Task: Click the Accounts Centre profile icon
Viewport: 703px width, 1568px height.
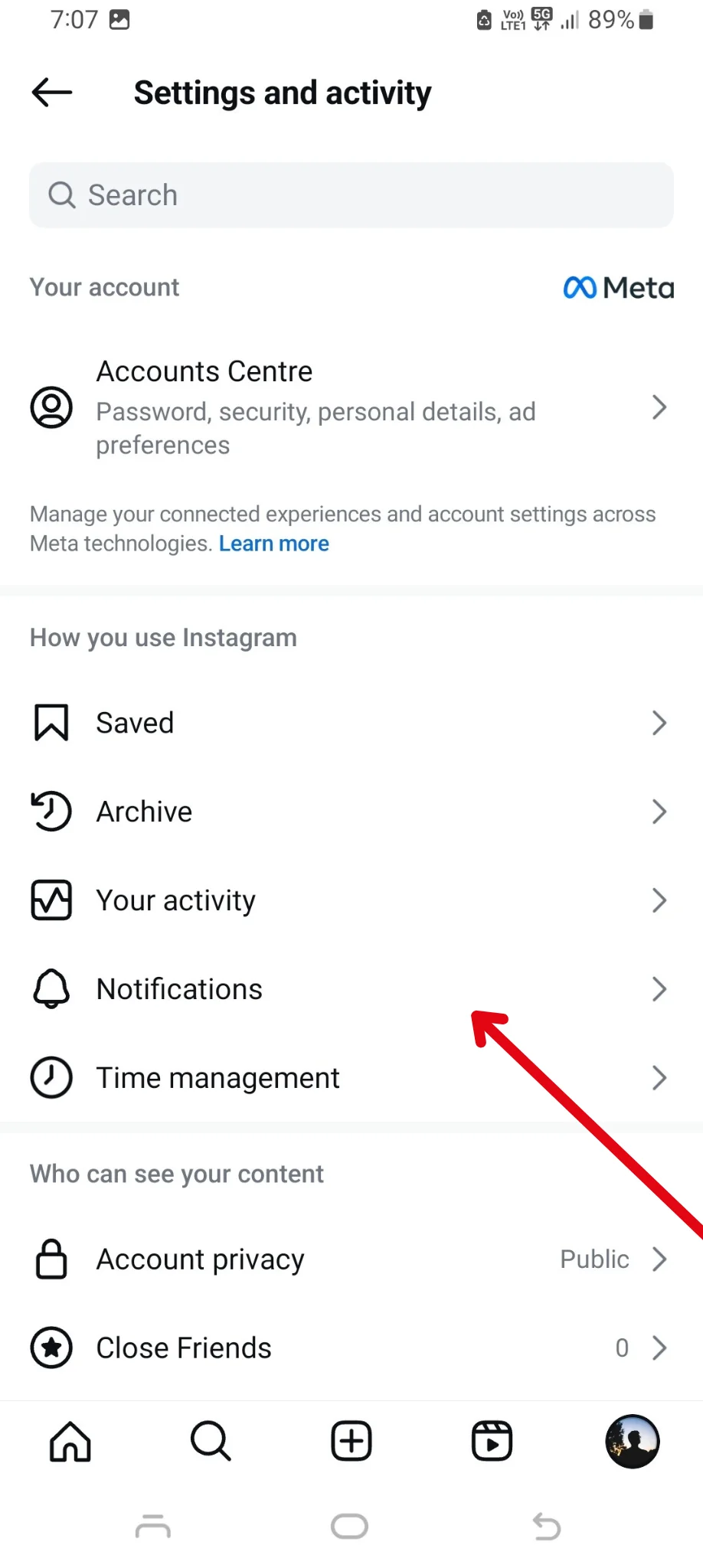Action: pos(51,407)
